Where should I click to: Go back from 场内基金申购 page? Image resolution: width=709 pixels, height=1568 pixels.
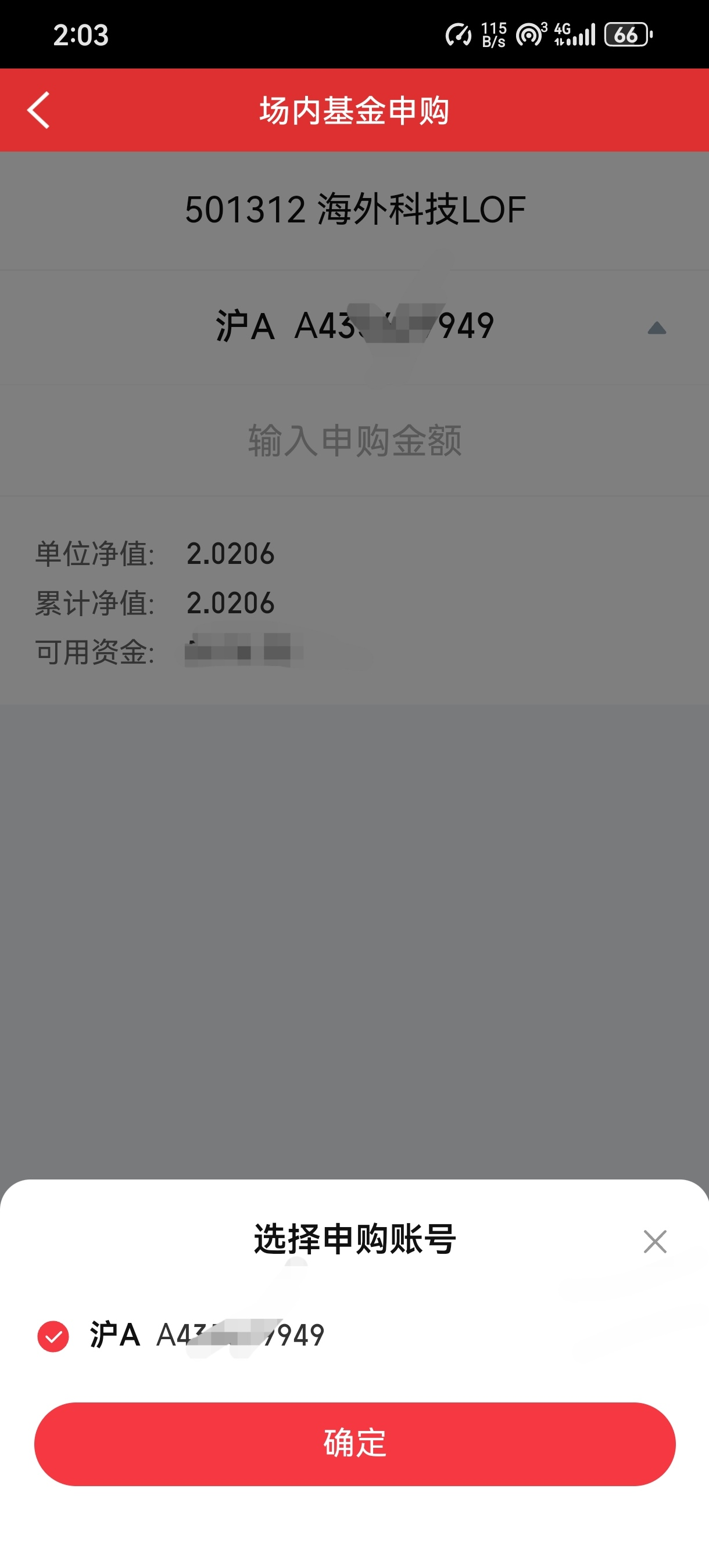39,110
